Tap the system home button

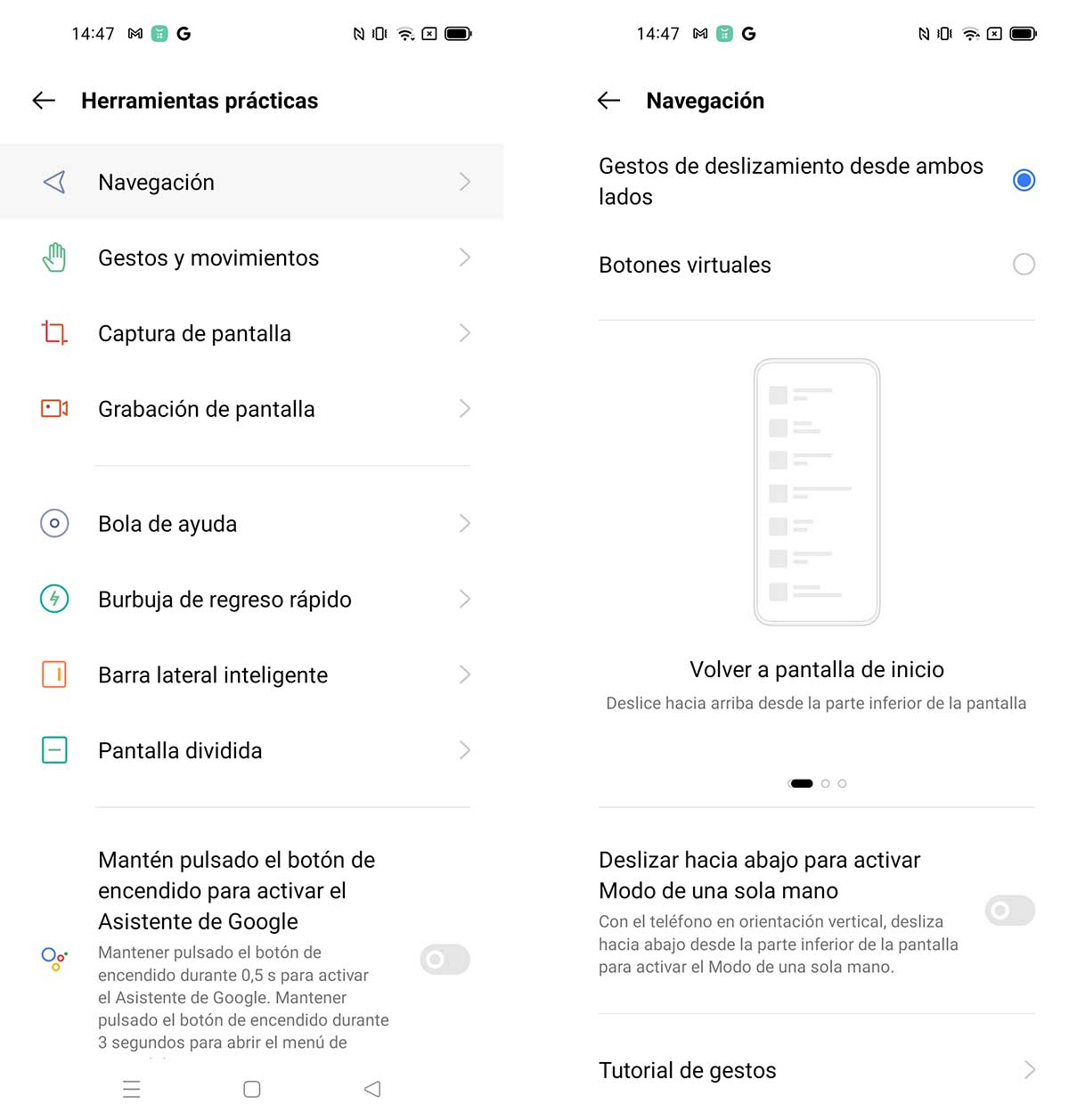(x=252, y=1089)
